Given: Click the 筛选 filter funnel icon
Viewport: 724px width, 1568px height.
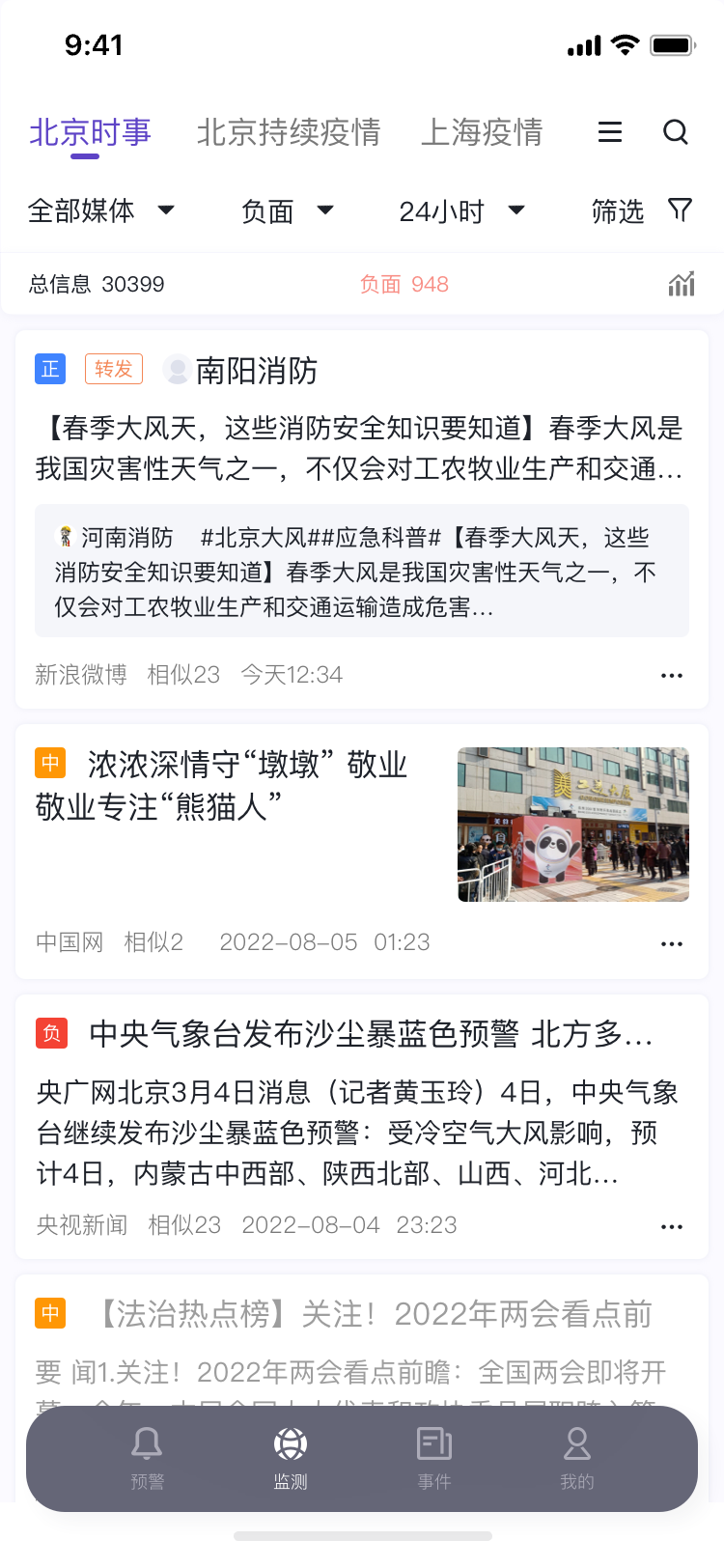Looking at the screenshot, I should pos(680,210).
